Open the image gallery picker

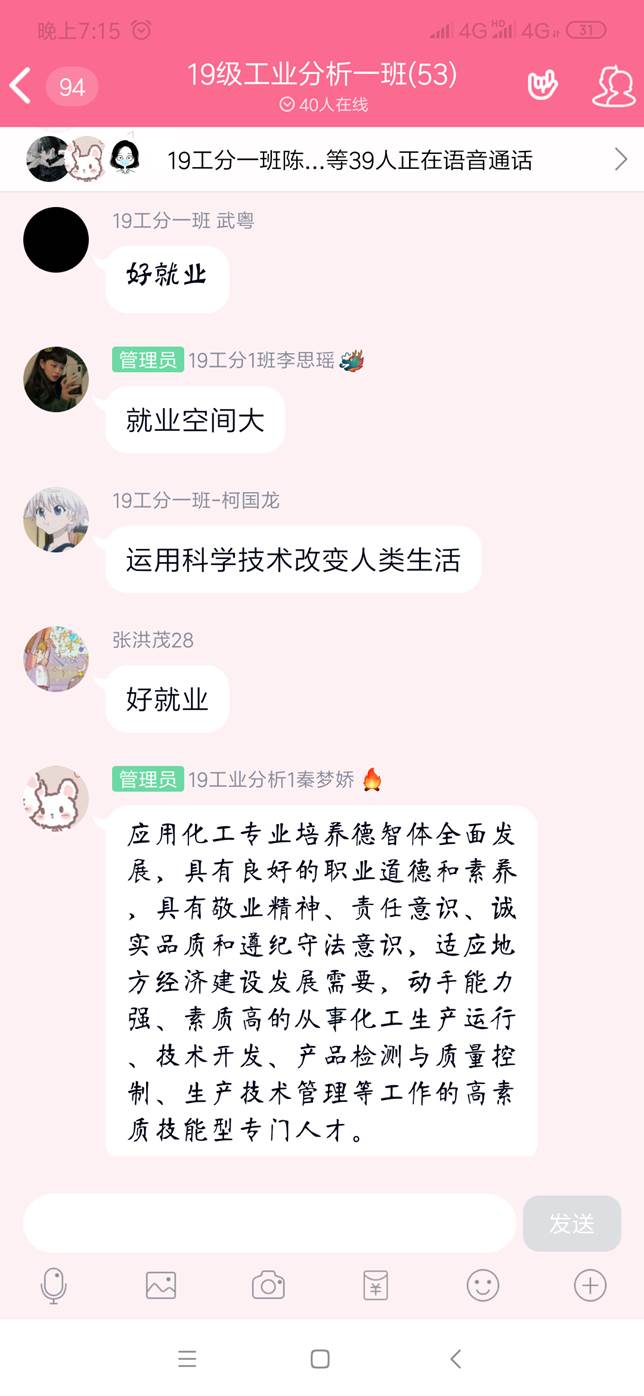(161, 1285)
